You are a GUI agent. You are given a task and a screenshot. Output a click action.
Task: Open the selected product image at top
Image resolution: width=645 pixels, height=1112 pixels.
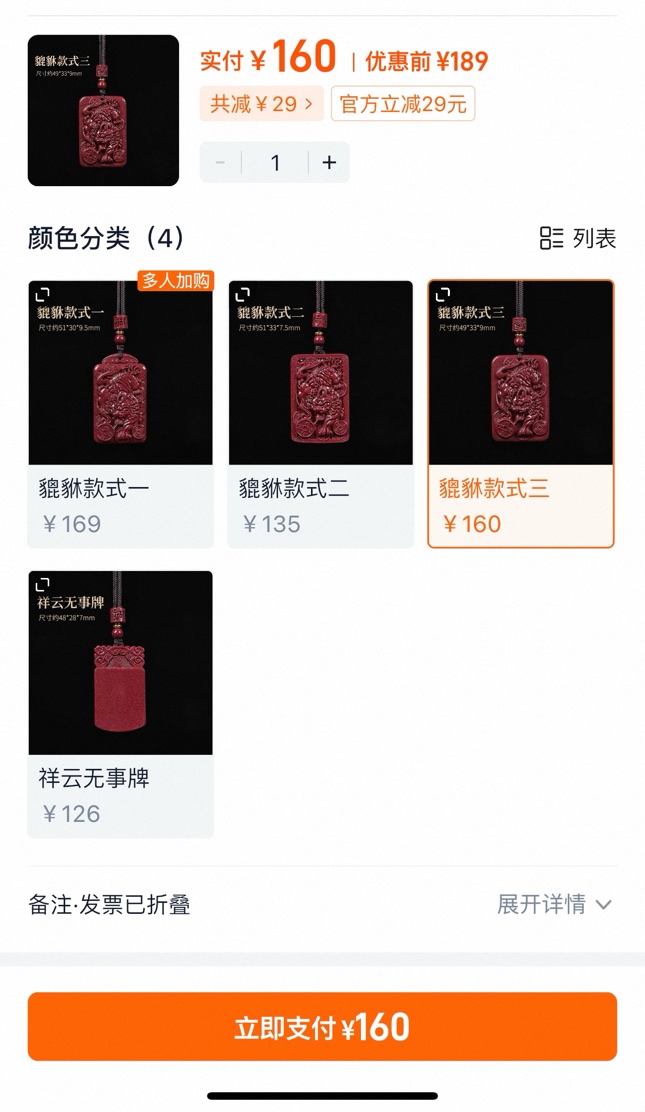tap(103, 111)
